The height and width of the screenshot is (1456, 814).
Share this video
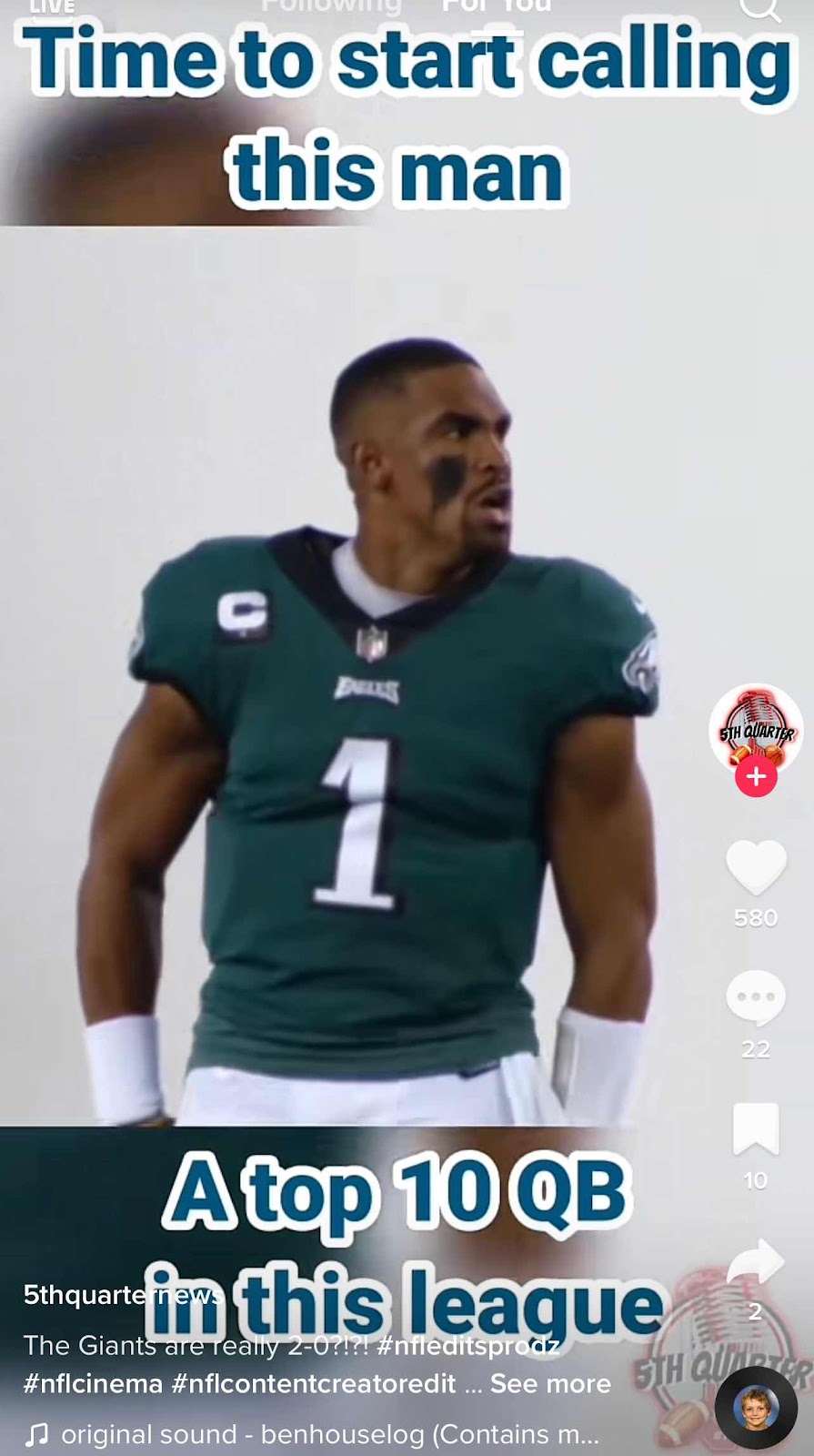[x=756, y=1262]
